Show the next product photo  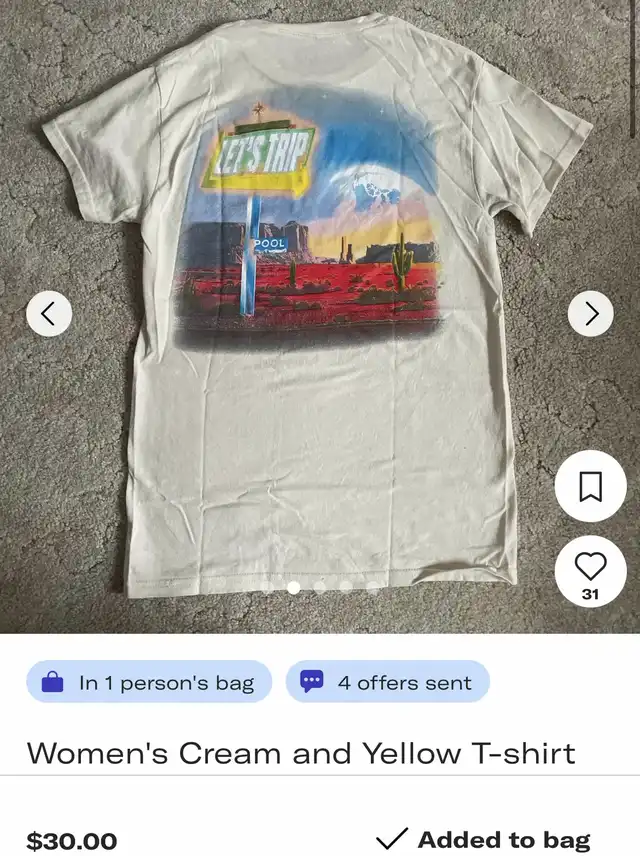point(590,314)
